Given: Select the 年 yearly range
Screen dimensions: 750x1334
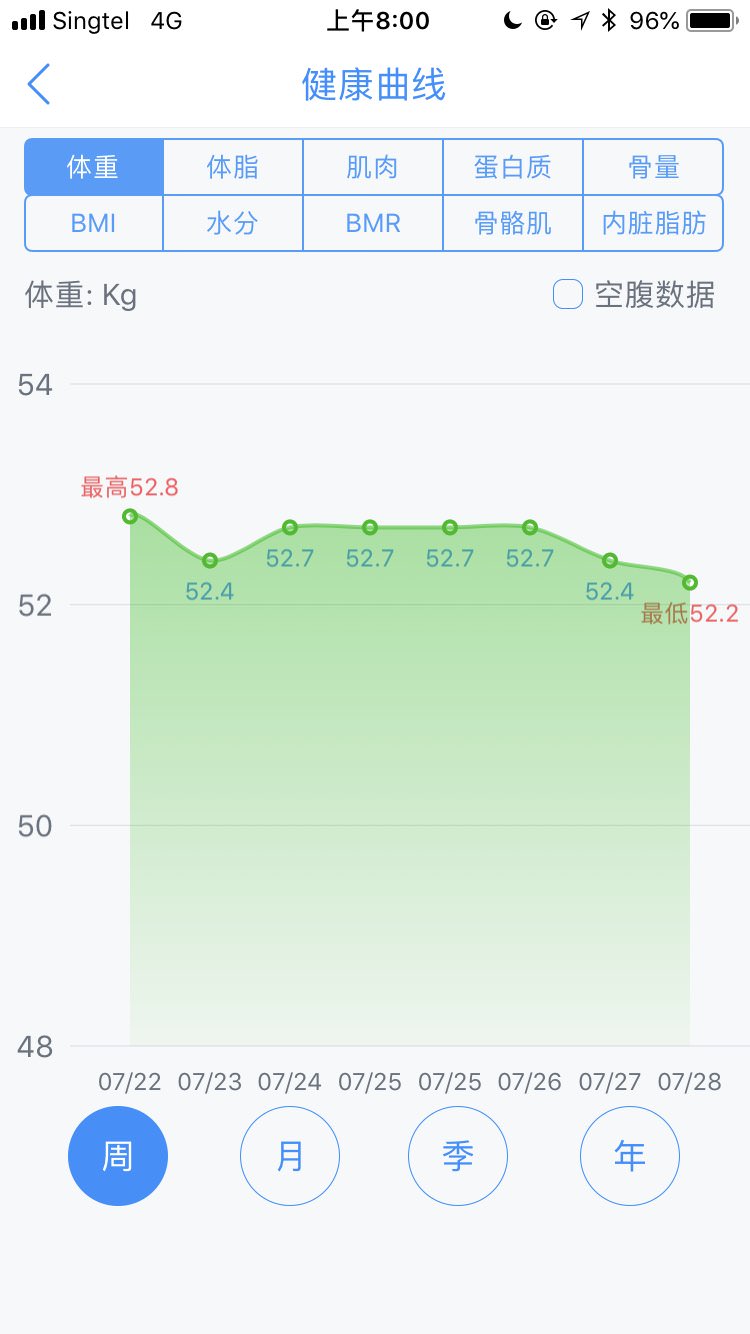Looking at the screenshot, I should (x=630, y=1156).
